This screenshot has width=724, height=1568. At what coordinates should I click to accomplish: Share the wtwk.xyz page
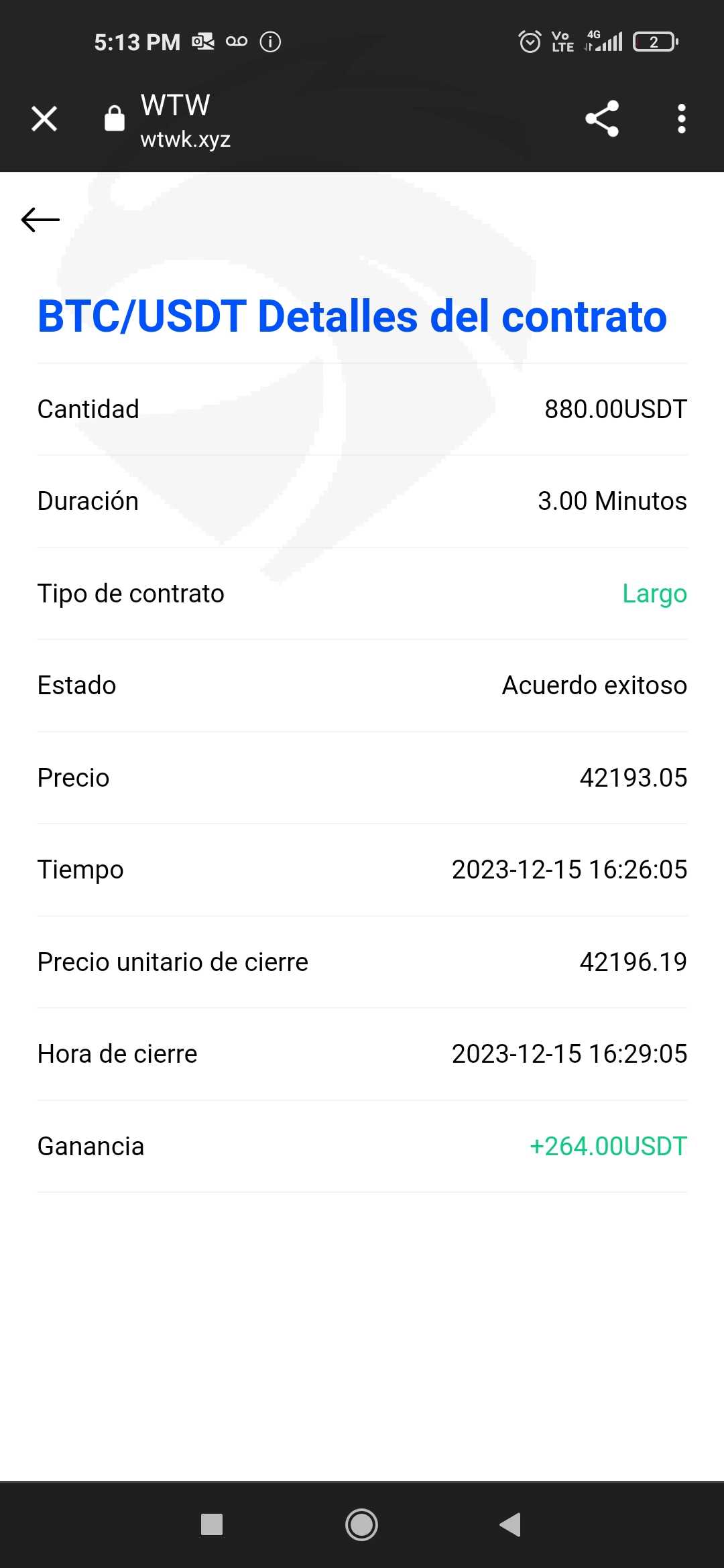coord(602,119)
